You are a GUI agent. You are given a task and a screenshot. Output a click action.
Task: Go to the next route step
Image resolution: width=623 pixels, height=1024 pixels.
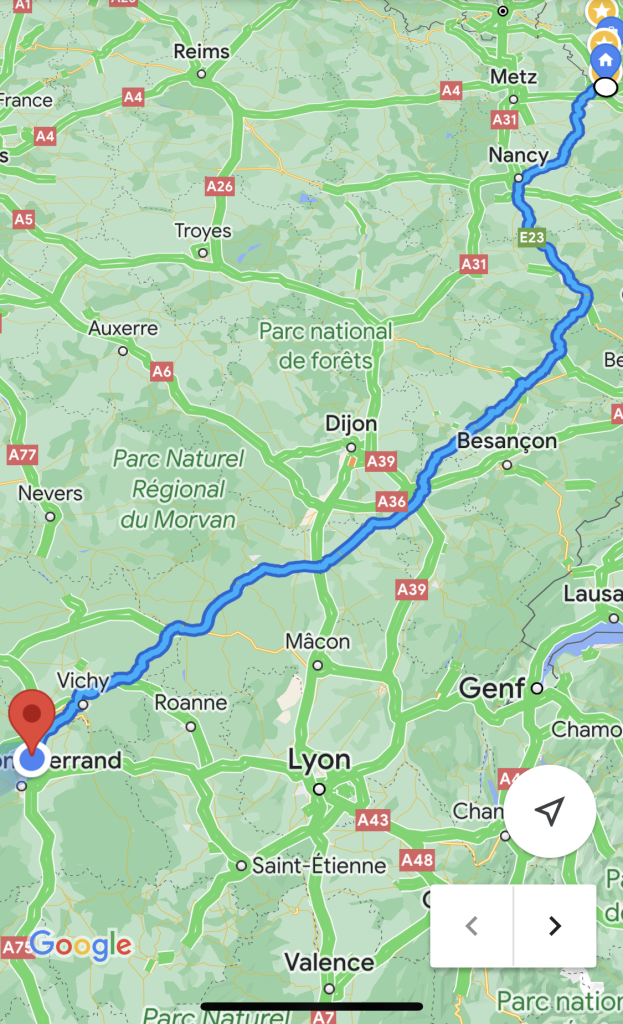[555, 926]
